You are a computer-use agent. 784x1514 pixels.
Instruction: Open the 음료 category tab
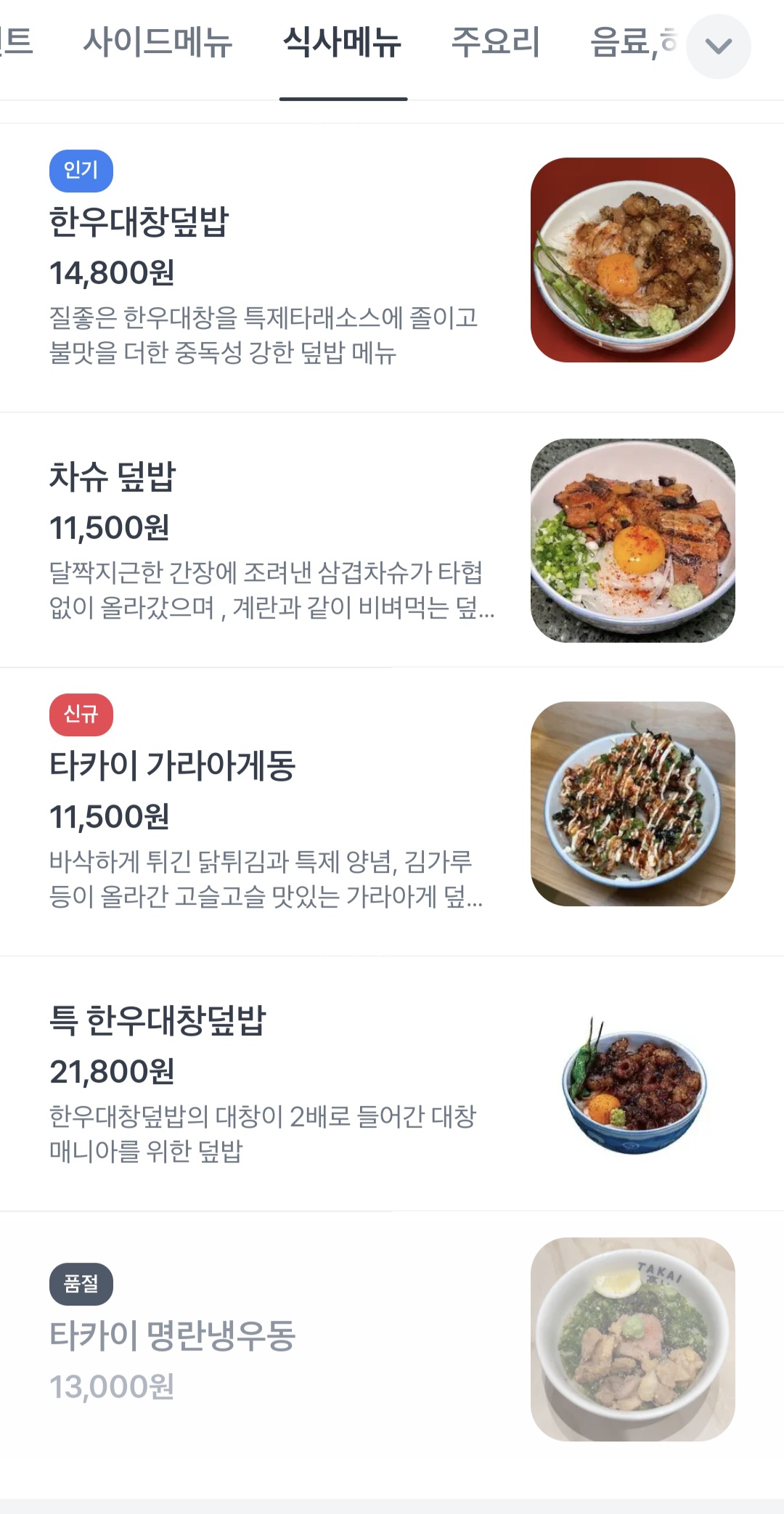[633, 42]
